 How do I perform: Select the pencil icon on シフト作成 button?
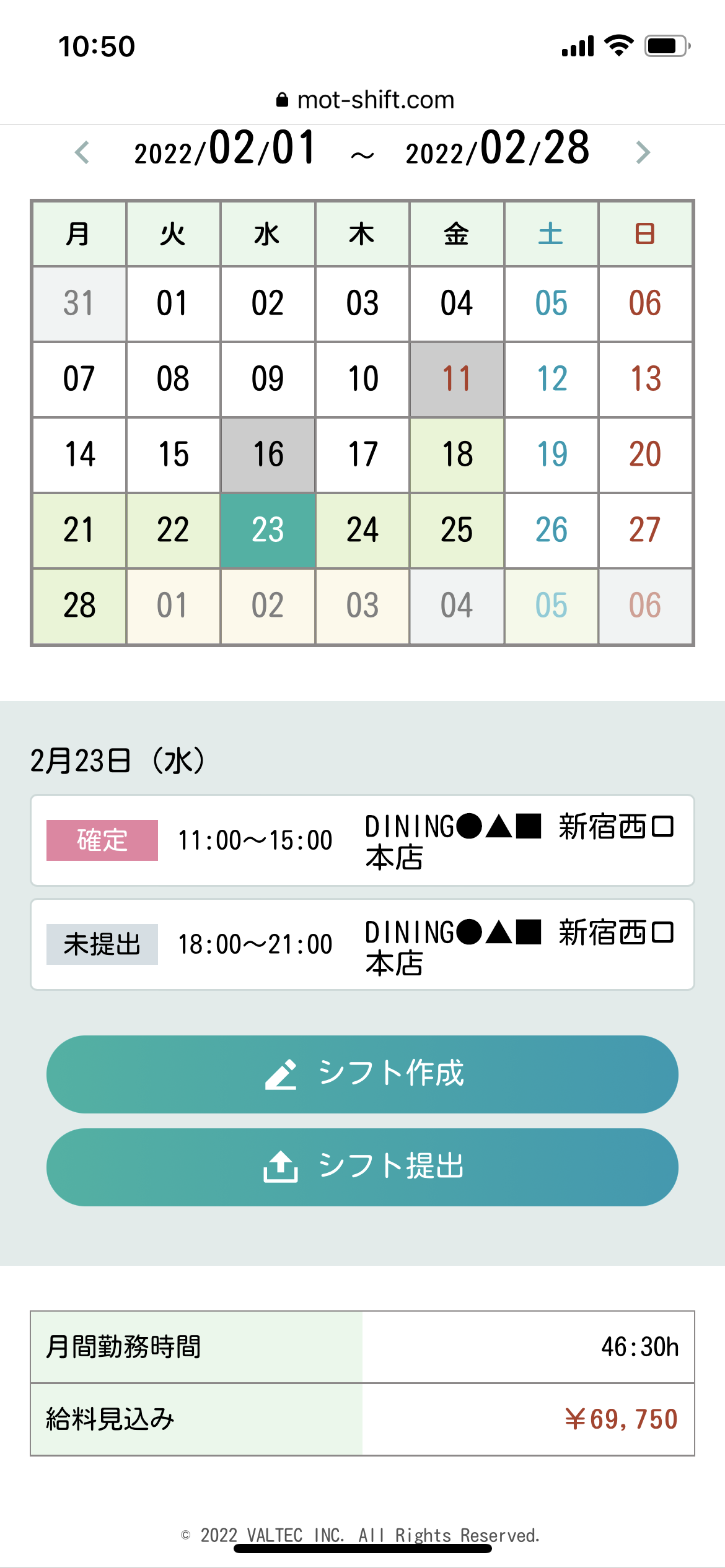[283, 1073]
